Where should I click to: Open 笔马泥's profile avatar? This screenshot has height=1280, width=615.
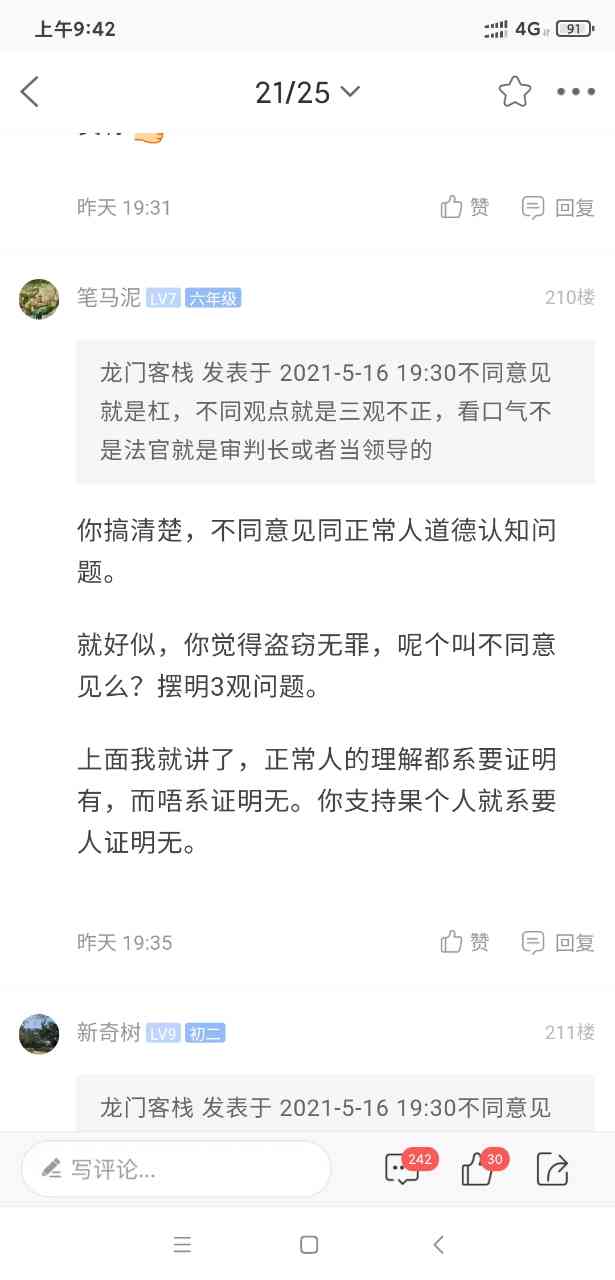(39, 298)
